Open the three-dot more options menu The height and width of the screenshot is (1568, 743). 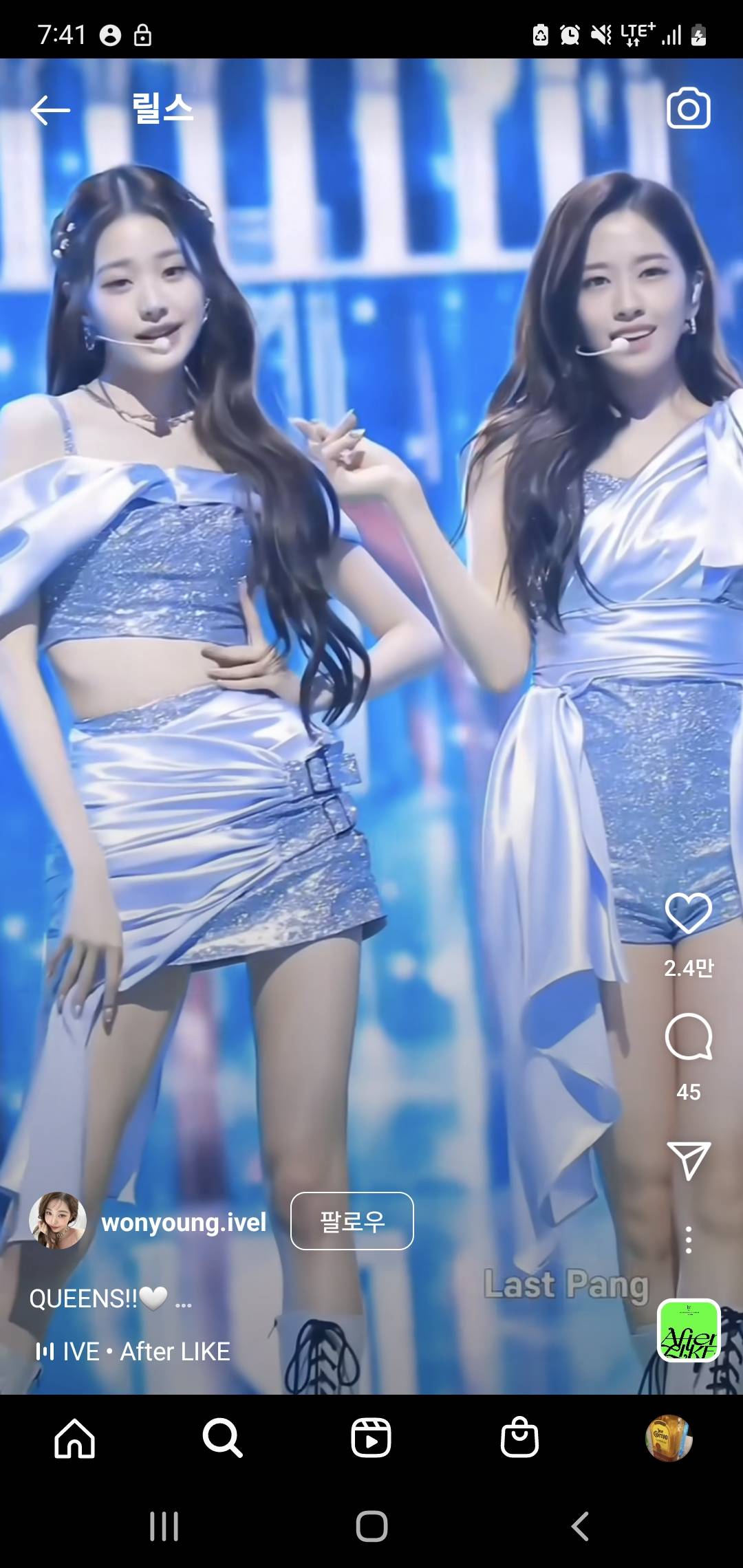coord(688,1240)
